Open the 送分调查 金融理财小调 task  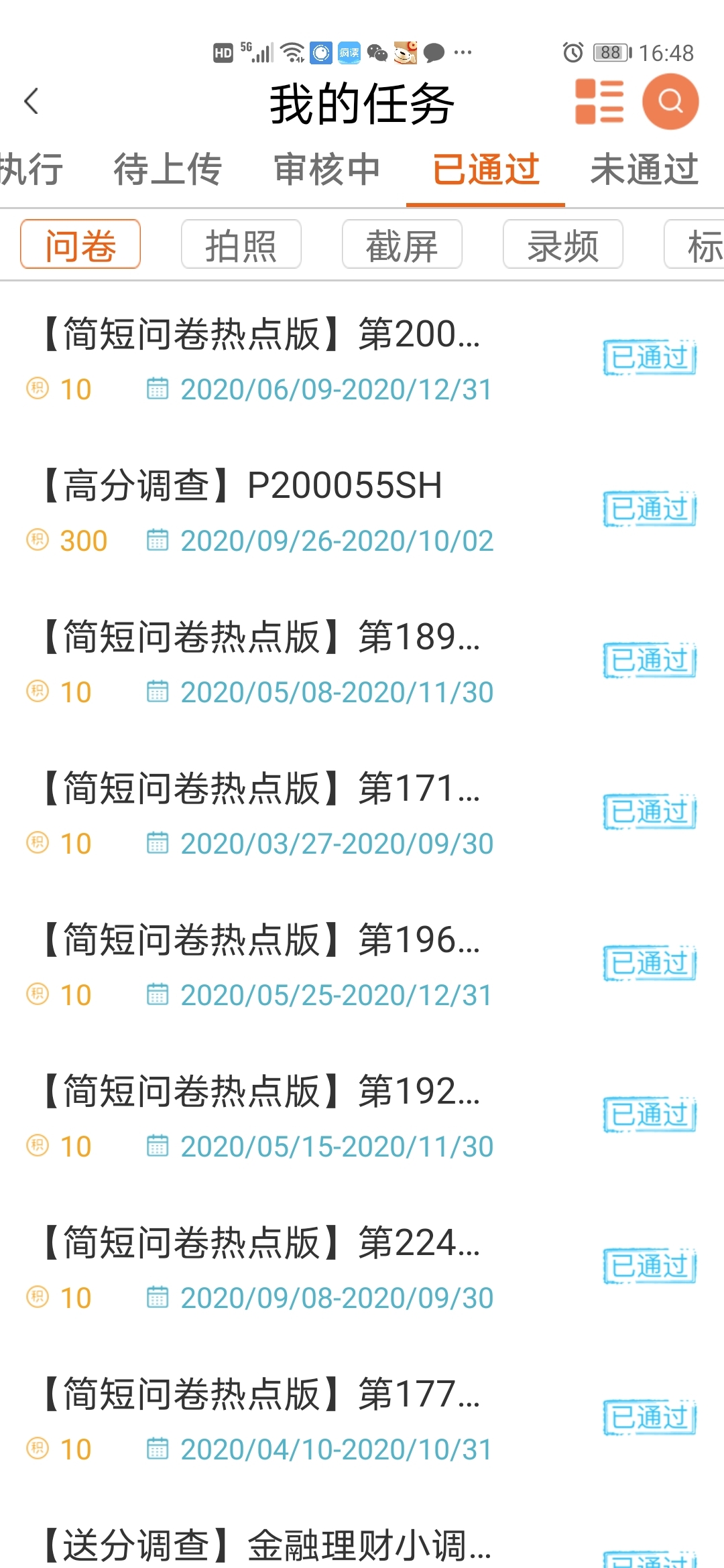[268, 1545]
